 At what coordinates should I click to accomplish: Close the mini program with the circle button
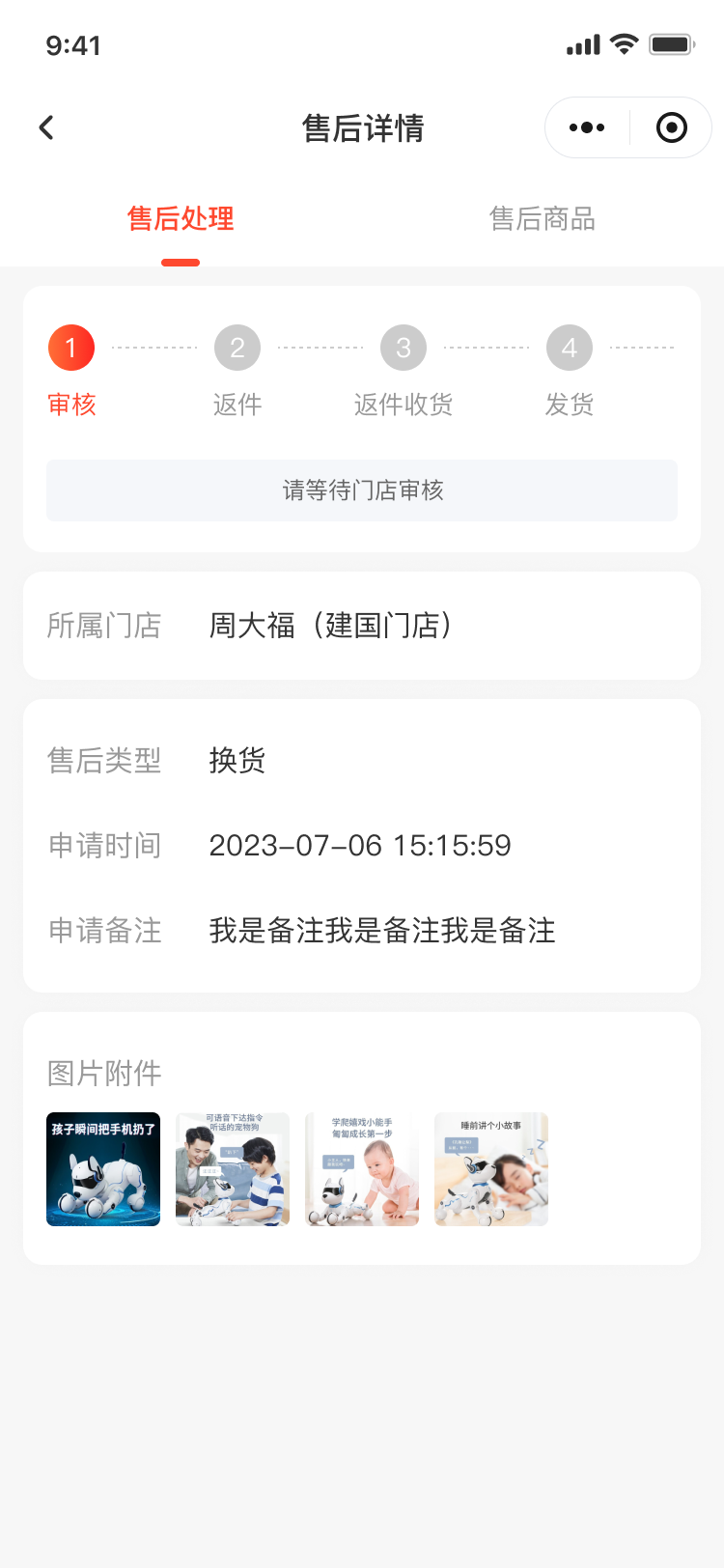coord(671,127)
